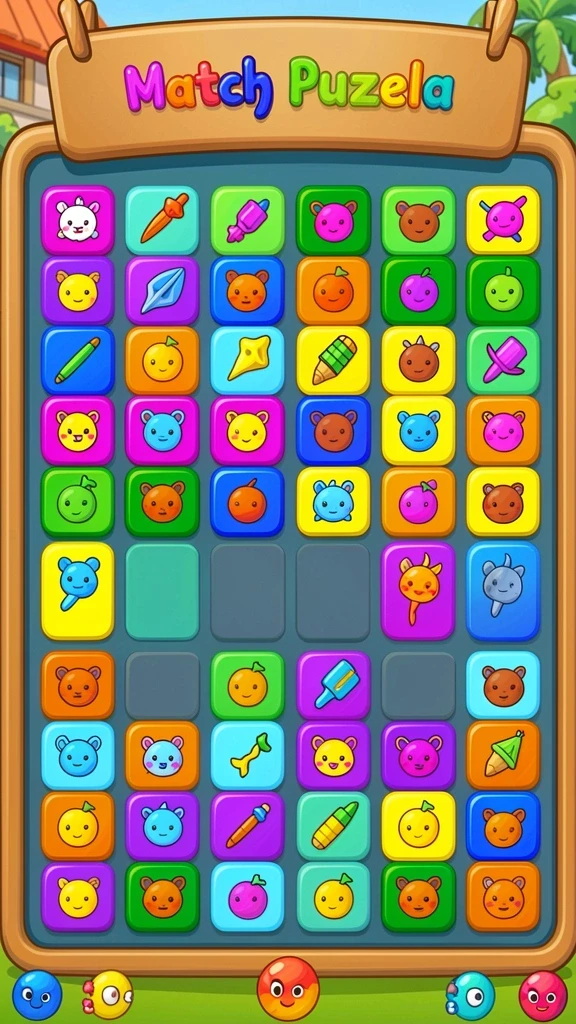Viewport: 576px width, 1024px height.
Task: Select the brown bear tile on light cyan
Action: coord(503,685)
